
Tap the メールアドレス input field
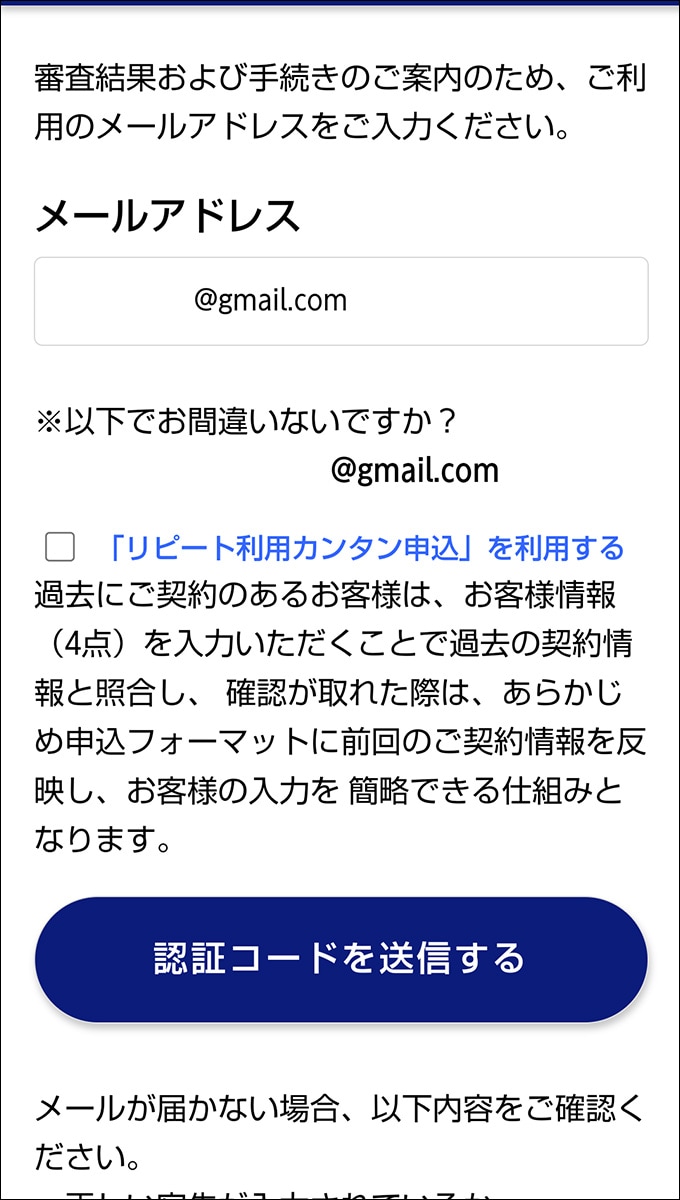[x=340, y=301]
